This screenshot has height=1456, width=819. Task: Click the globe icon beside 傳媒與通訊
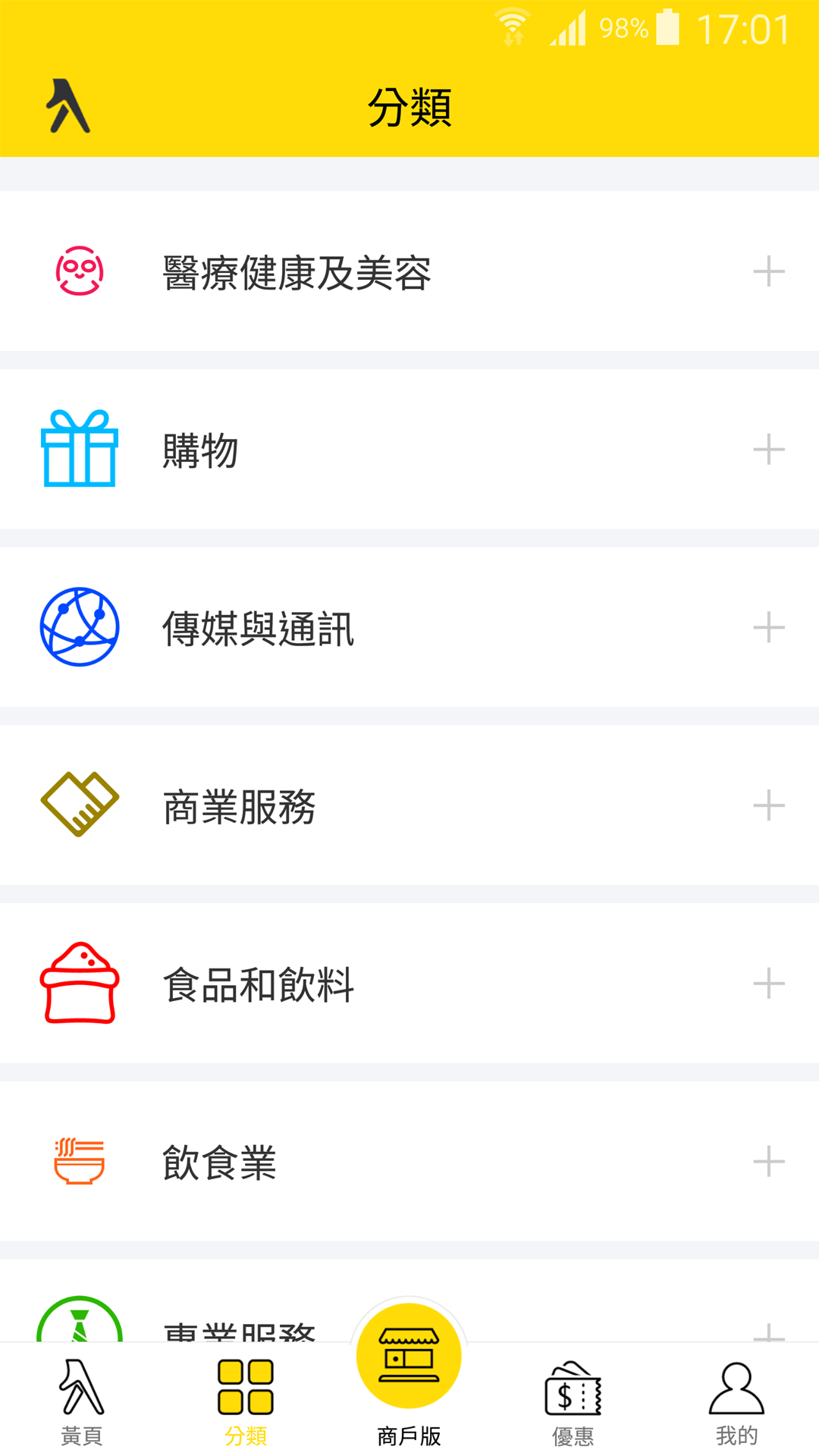[x=79, y=627]
